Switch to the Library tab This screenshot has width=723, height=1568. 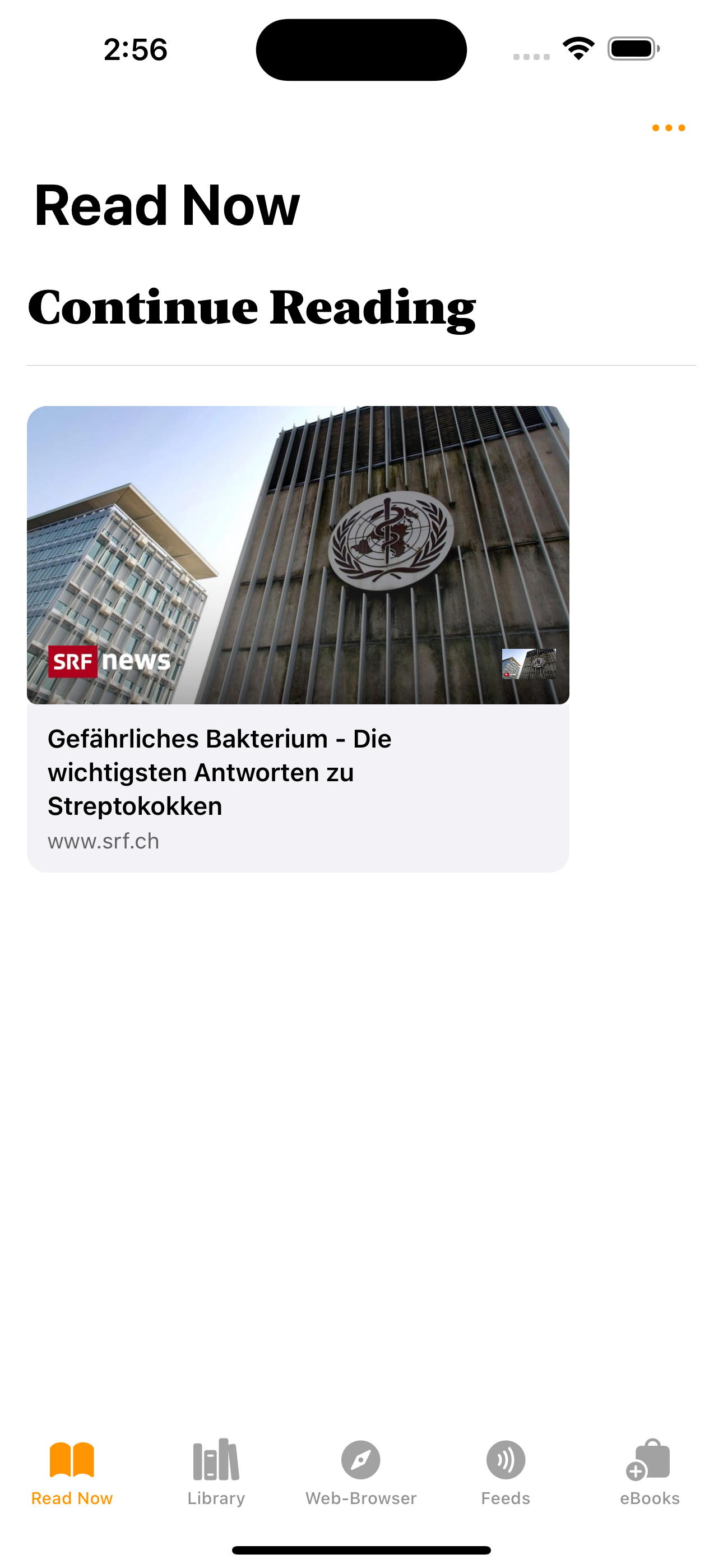coord(216,1472)
